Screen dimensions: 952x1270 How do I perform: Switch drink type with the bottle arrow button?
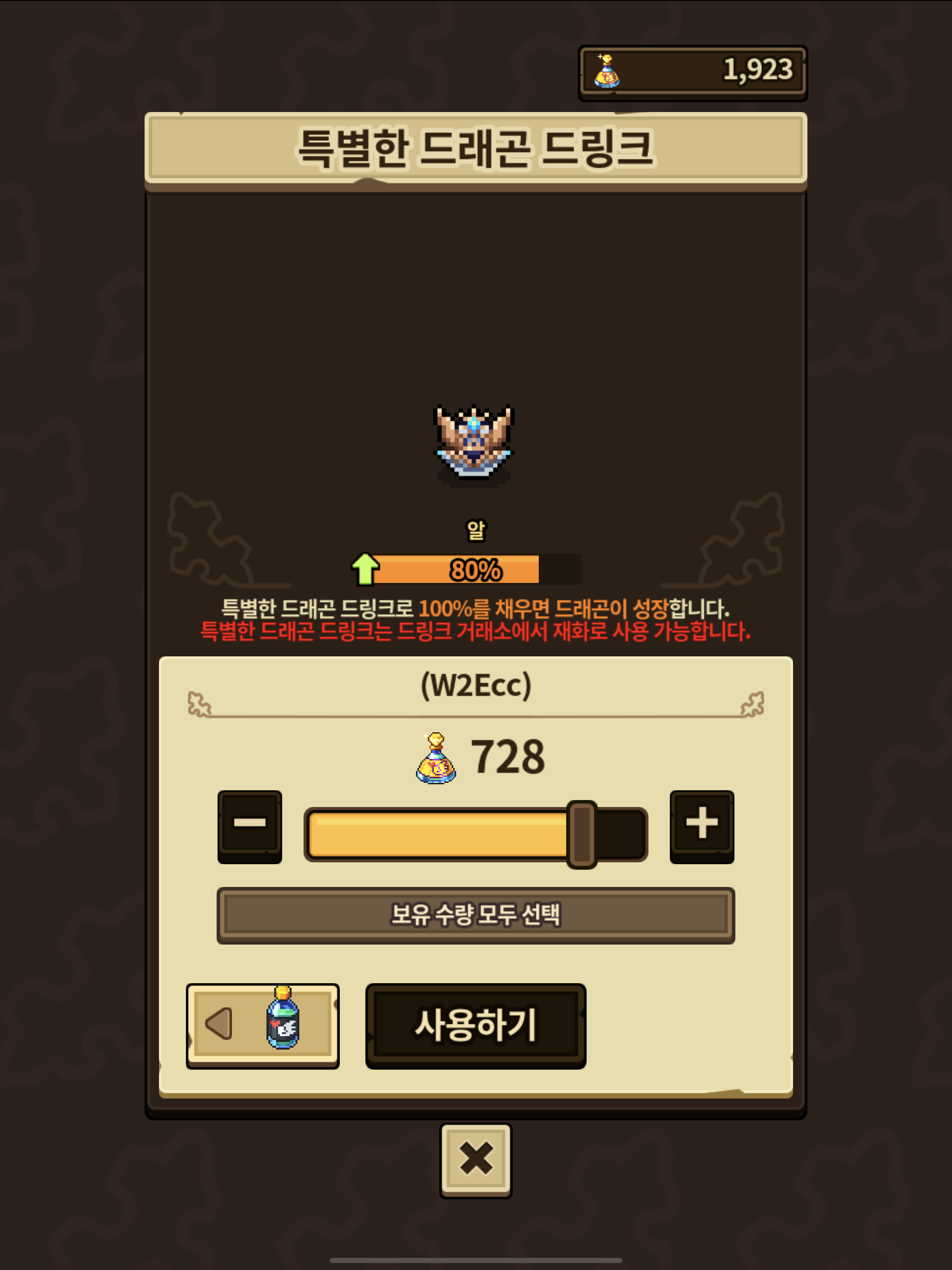click(262, 1026)
